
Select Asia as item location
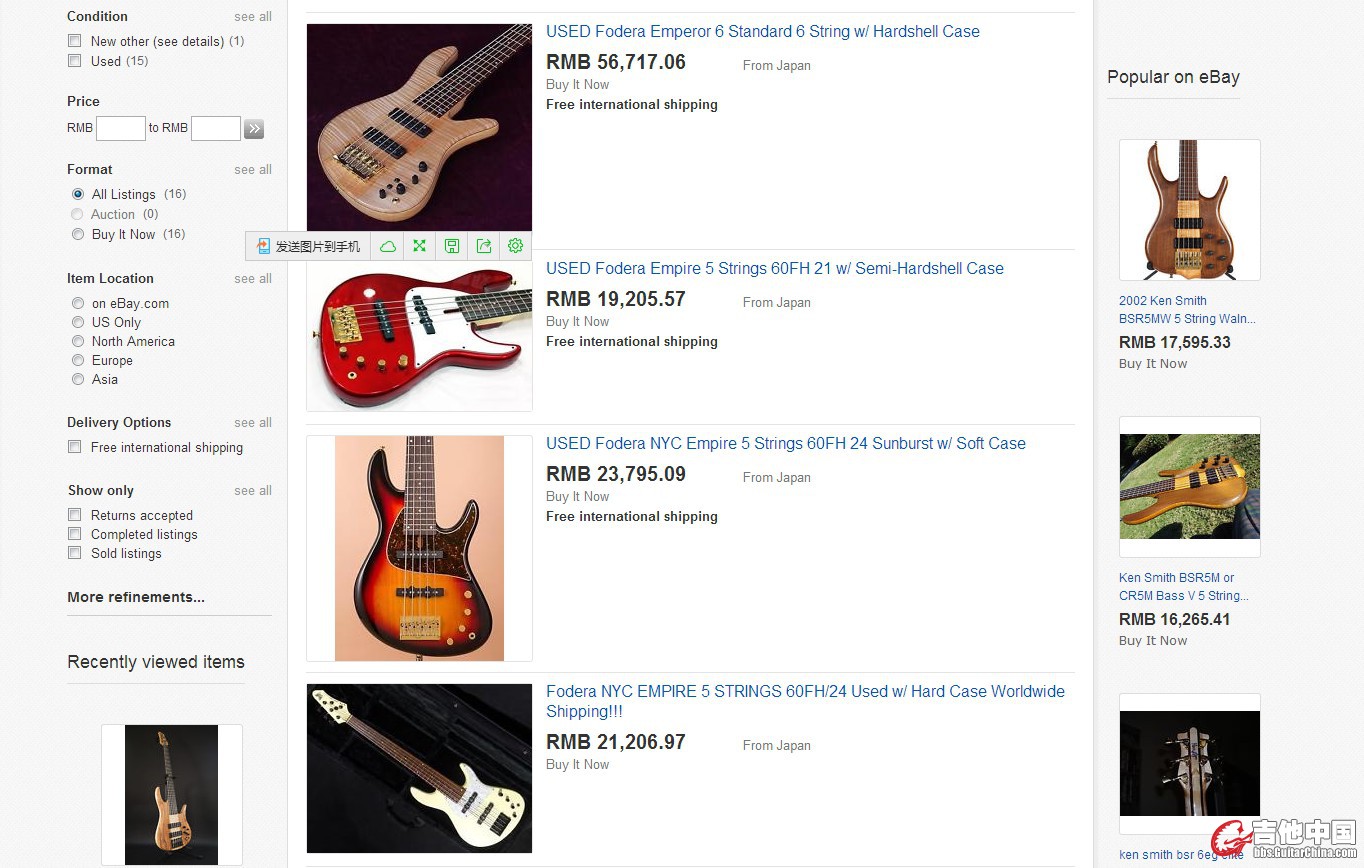click(x=78, y=379)
